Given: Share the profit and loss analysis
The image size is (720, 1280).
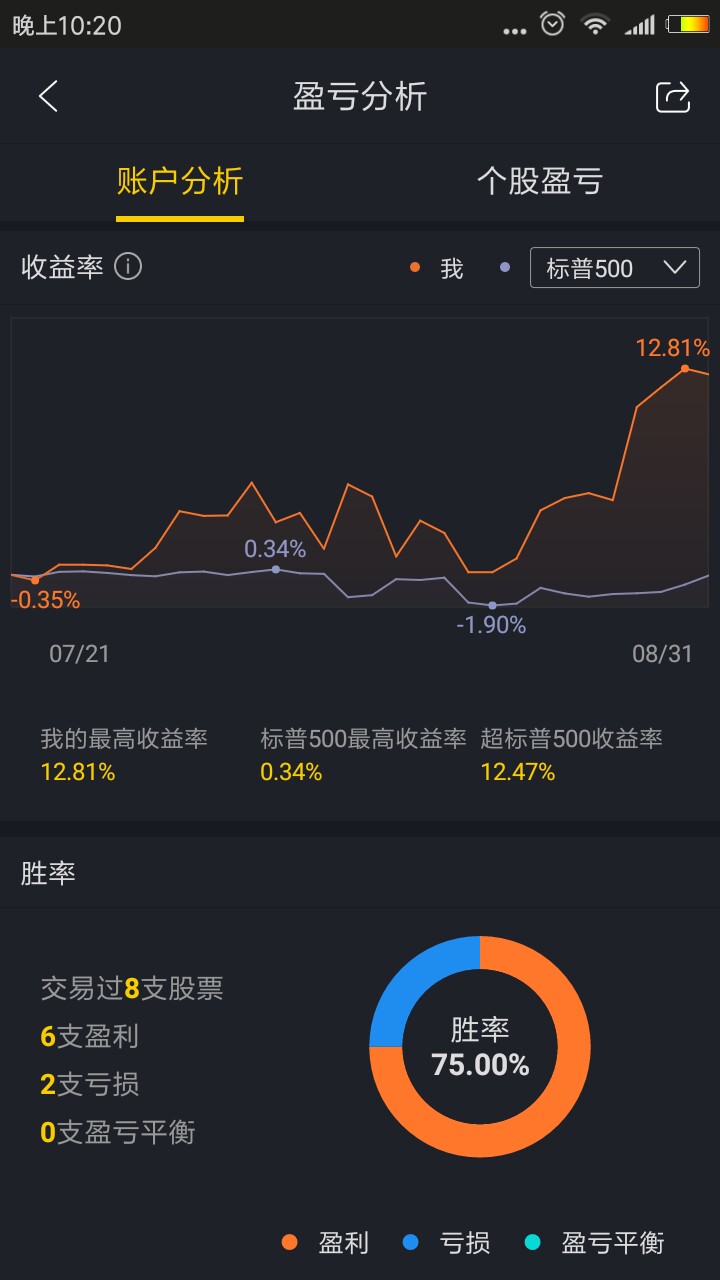Looking at the screenshot, I should coord(673,97).
